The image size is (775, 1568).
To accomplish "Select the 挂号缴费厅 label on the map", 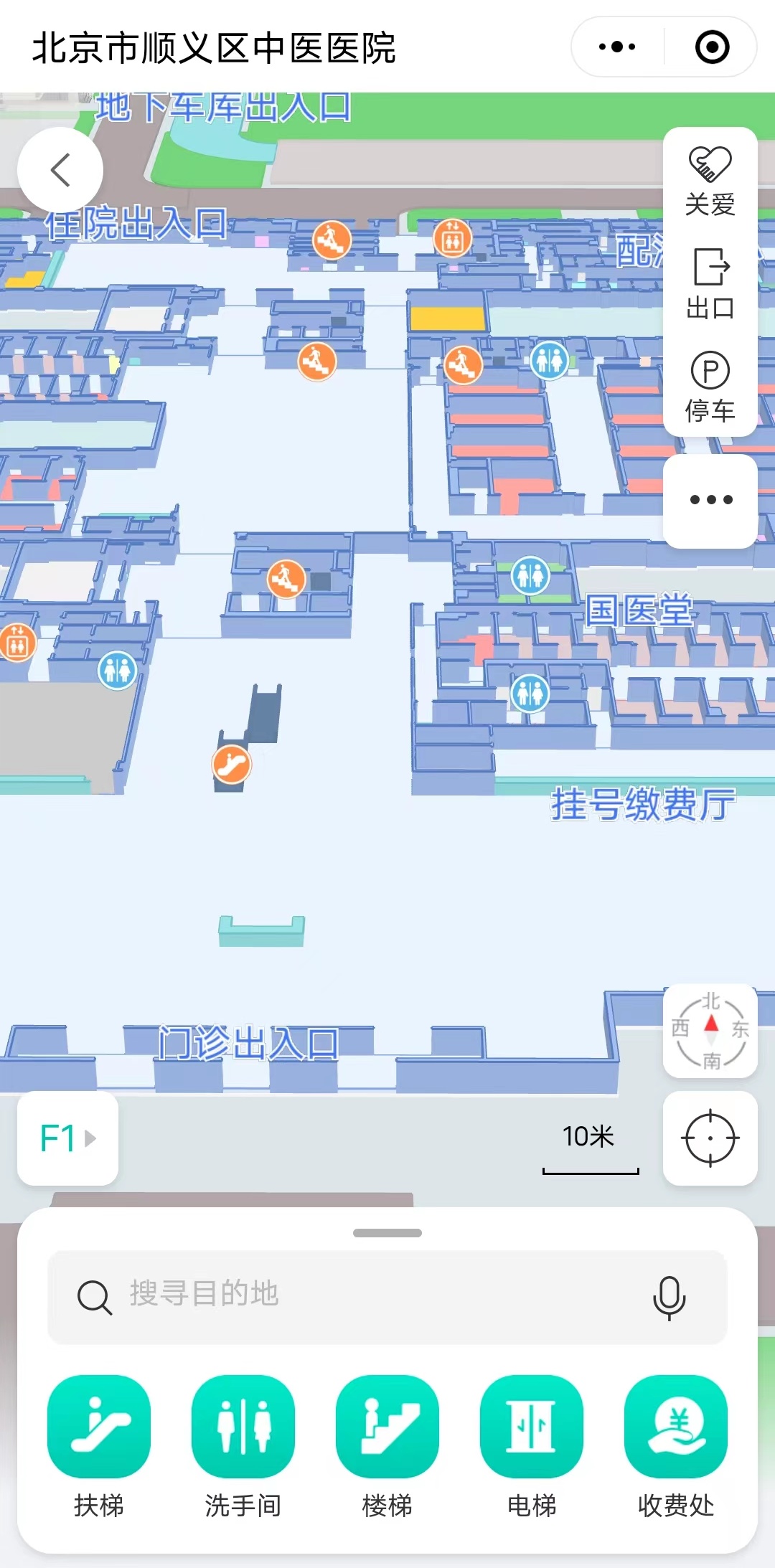I will coord(643,803).
